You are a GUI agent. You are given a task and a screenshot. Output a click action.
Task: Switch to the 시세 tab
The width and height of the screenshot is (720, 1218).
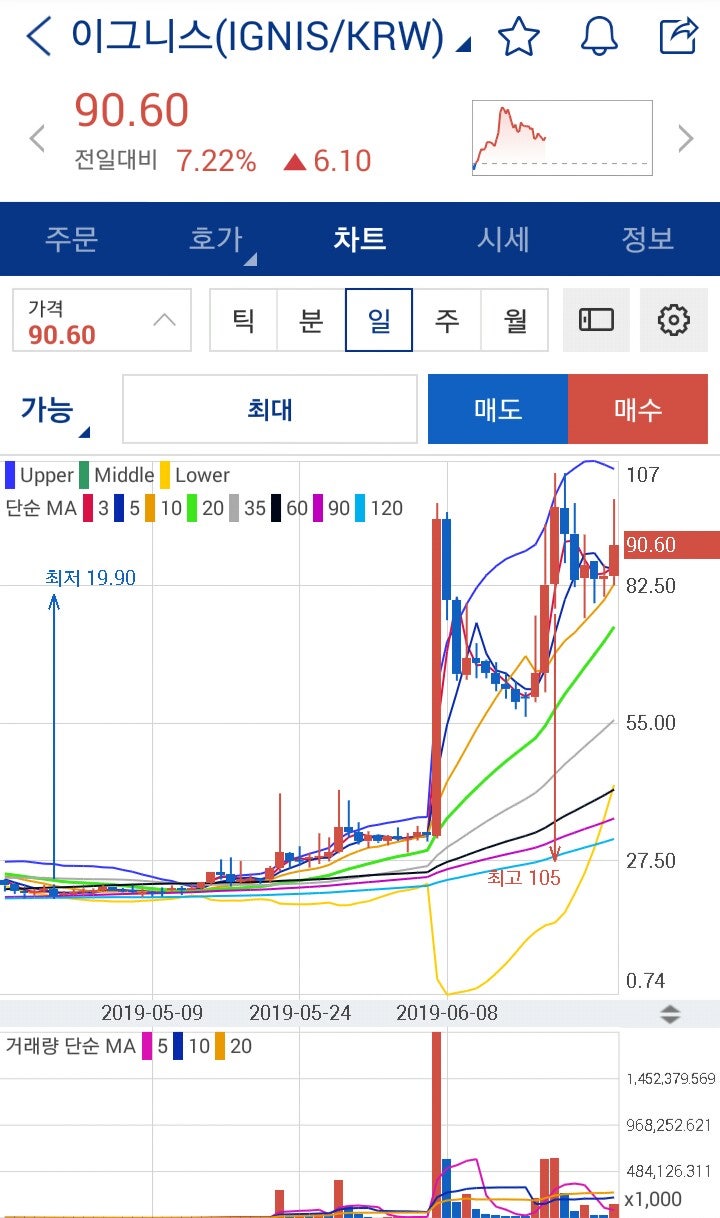pyautogui.click(x=504, y=240)
